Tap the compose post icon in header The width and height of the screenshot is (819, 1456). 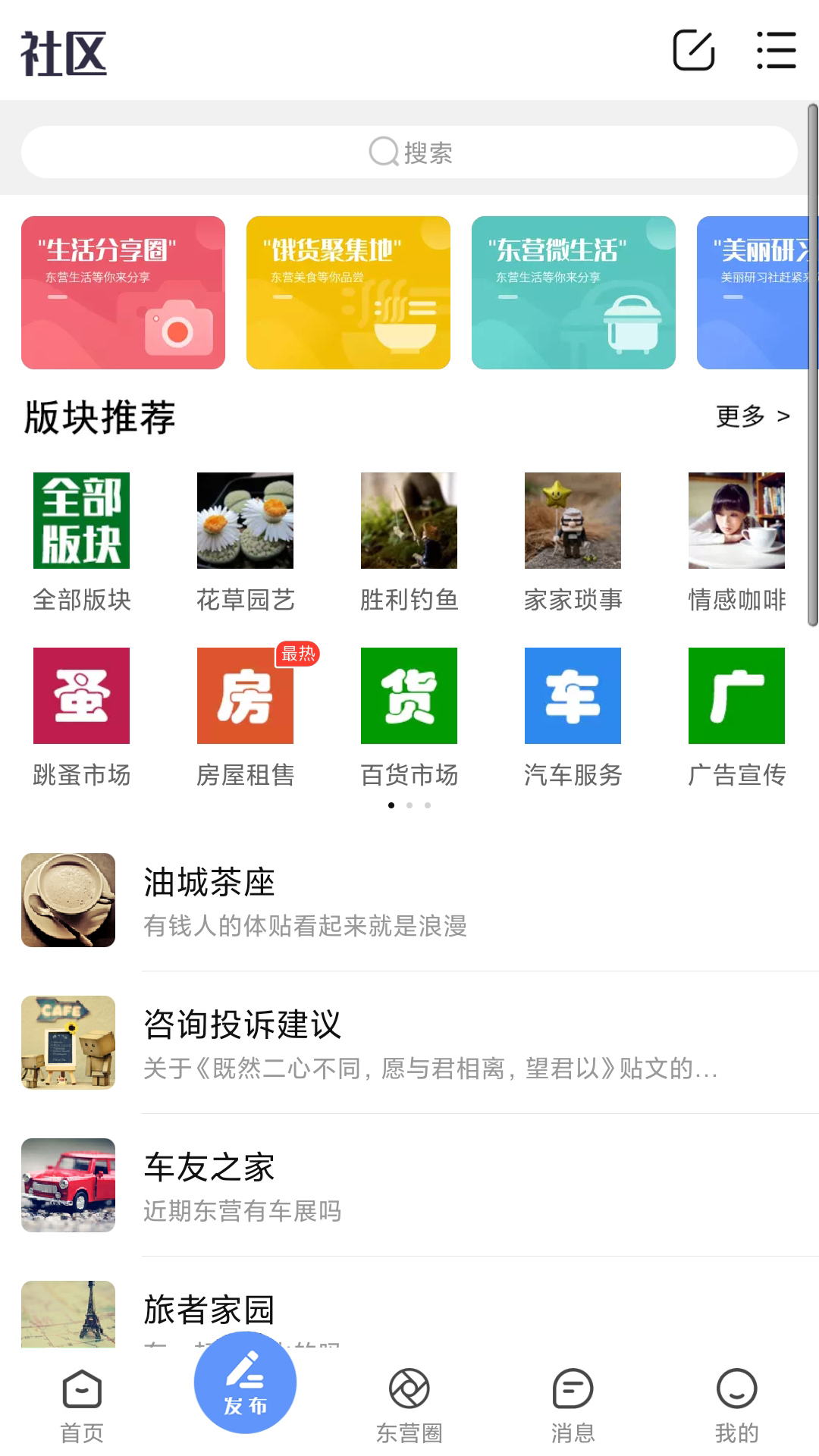click(693, 51)
